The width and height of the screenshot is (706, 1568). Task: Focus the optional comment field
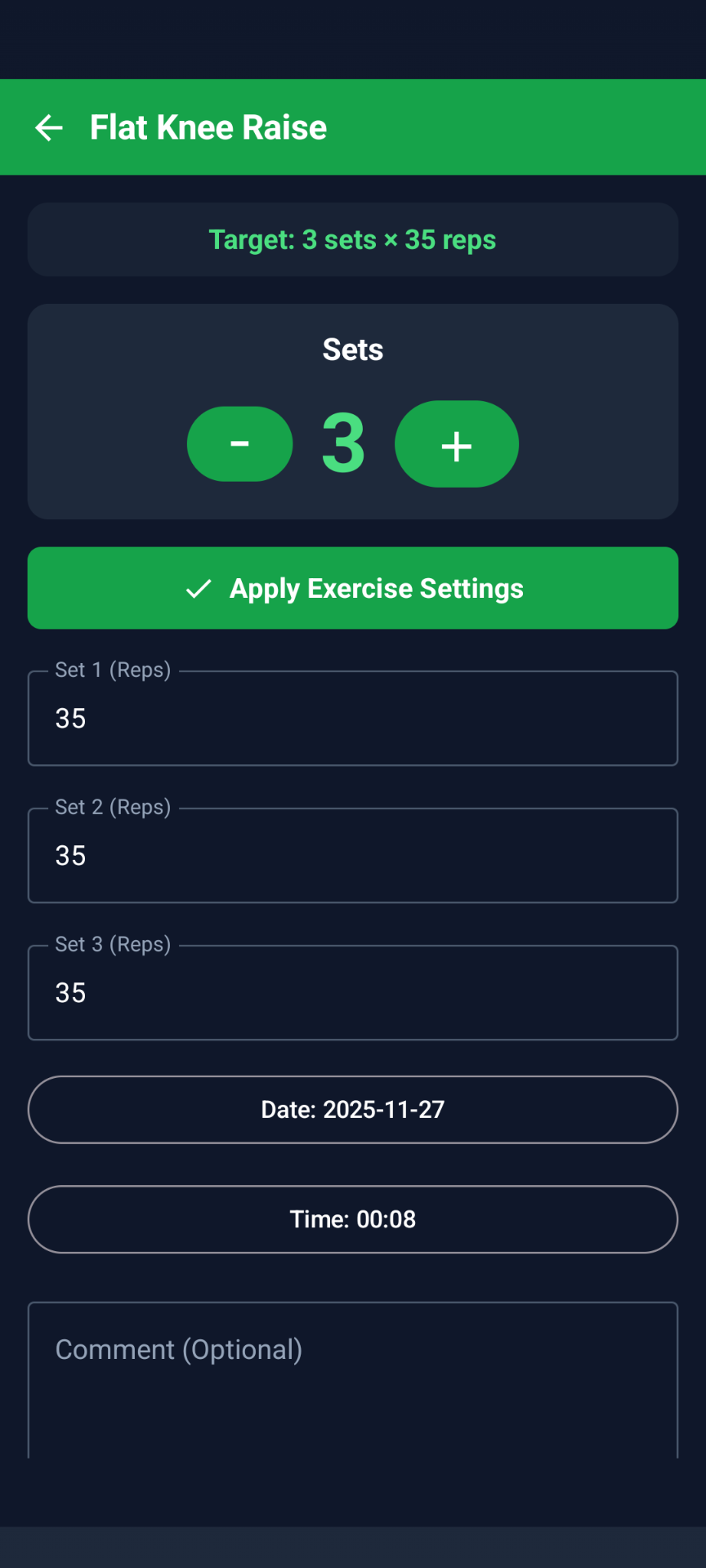click(x=353, y=1380)
